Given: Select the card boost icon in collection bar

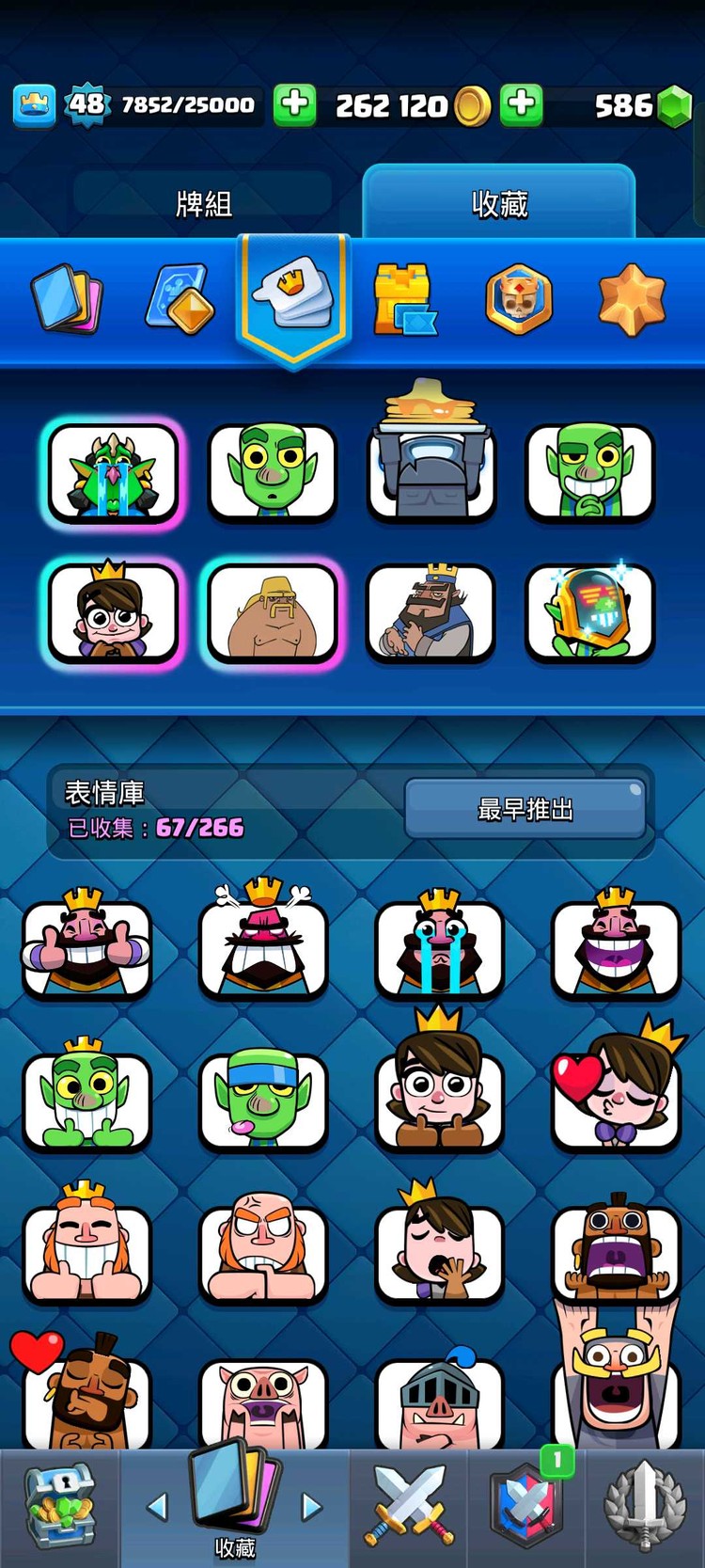Looking at the screenshot, I should 181,296.
